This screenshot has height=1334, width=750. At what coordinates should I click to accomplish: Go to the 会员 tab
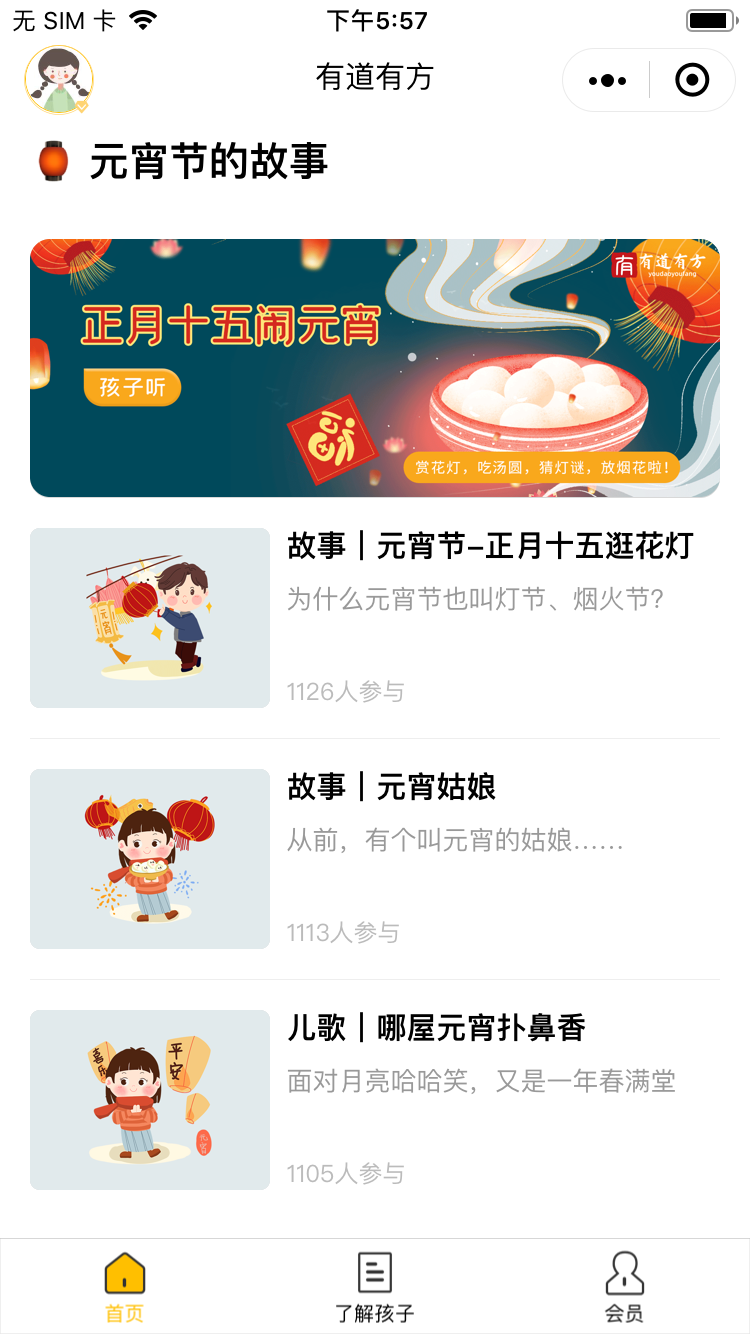pos(624,1287)
